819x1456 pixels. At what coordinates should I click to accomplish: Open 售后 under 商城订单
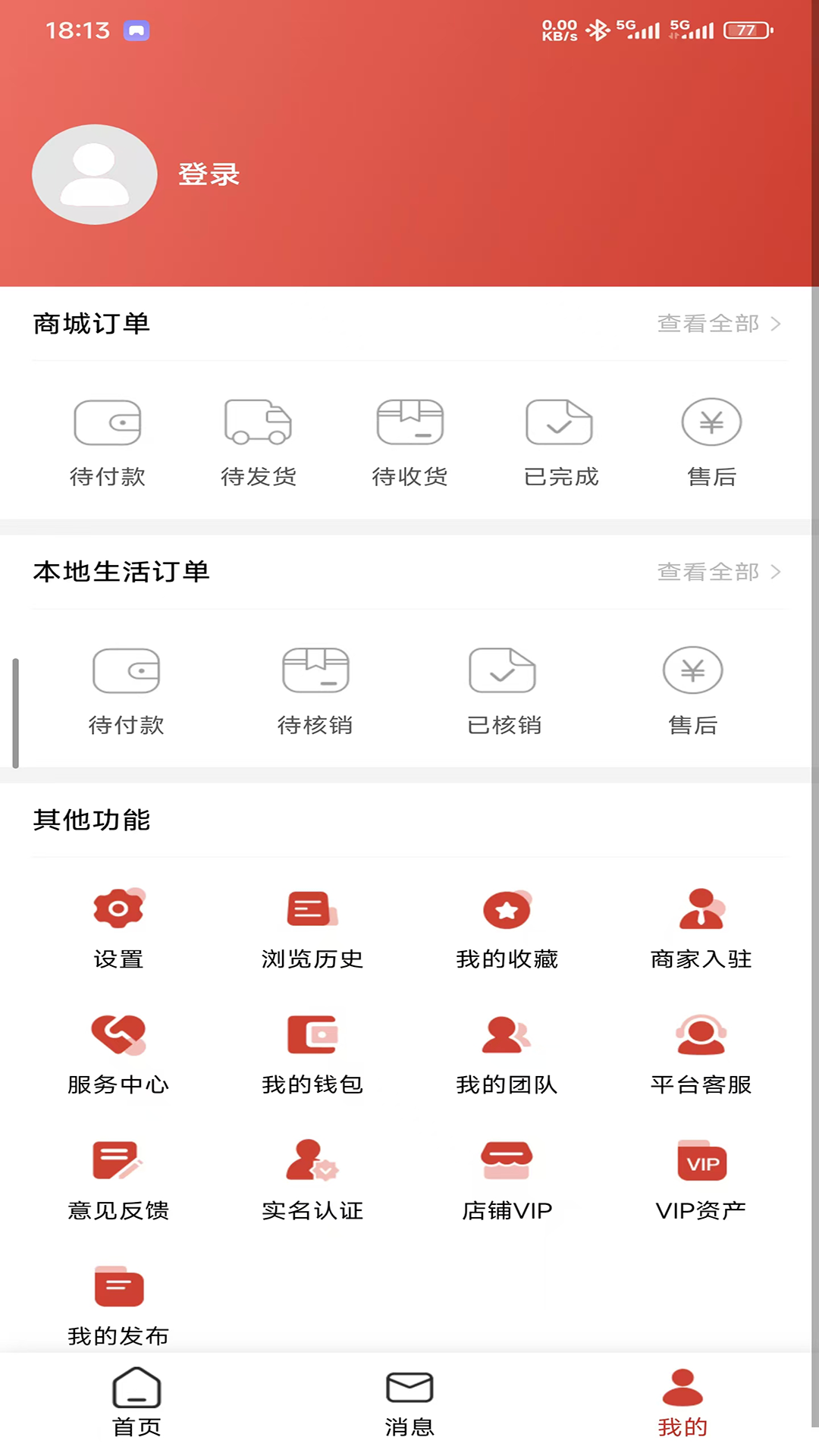[x=711, y=440]
